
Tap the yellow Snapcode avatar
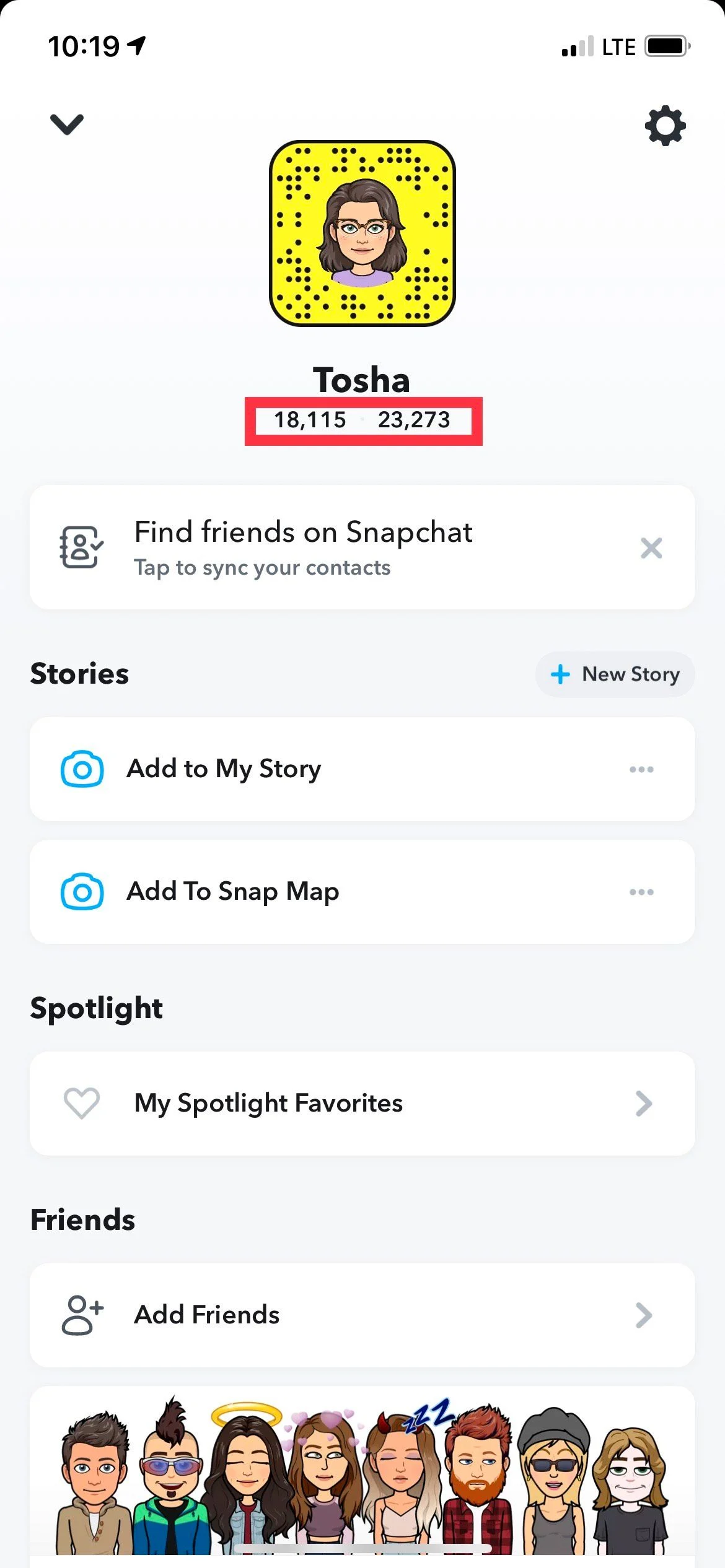tap(362, 235)
